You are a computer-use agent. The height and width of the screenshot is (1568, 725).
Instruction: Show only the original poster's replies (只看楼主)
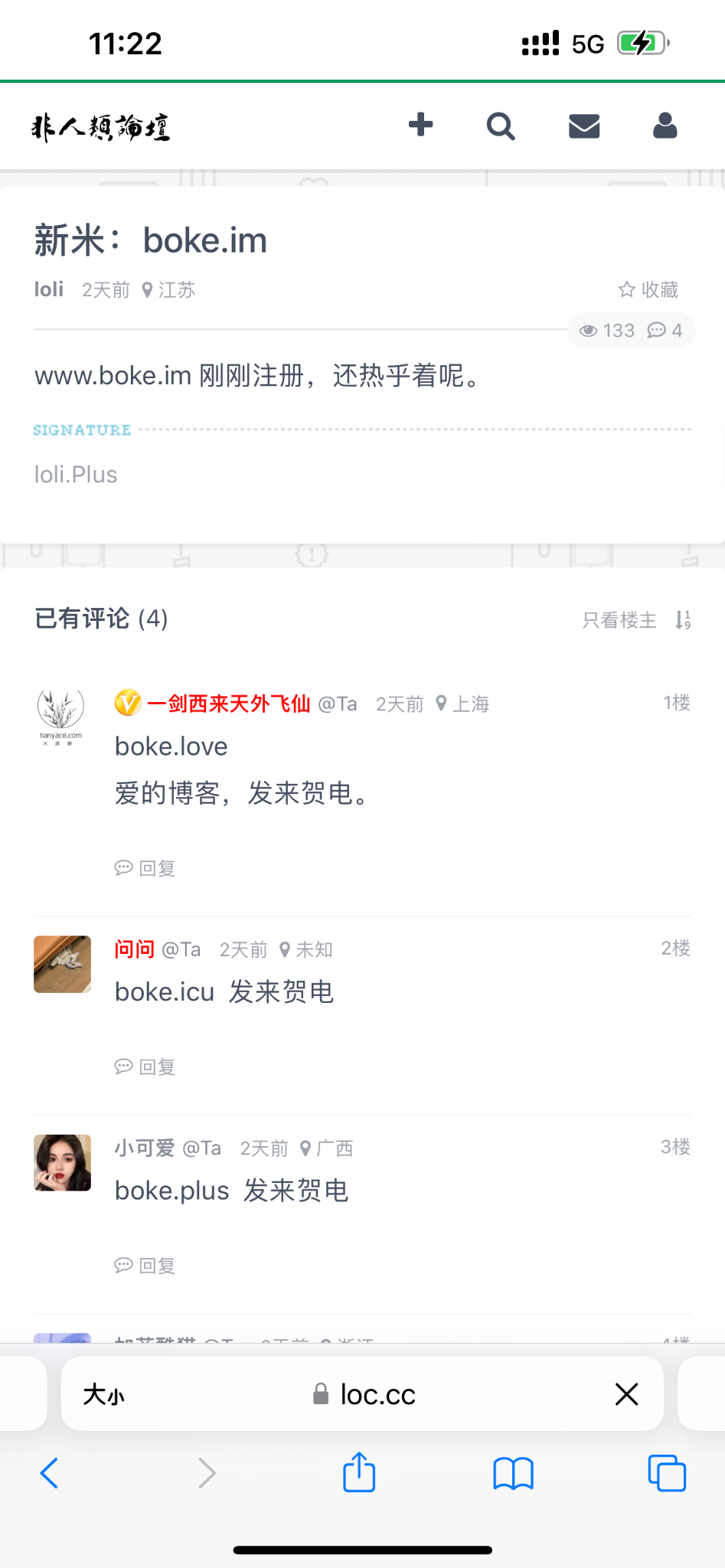coord(619,619)
